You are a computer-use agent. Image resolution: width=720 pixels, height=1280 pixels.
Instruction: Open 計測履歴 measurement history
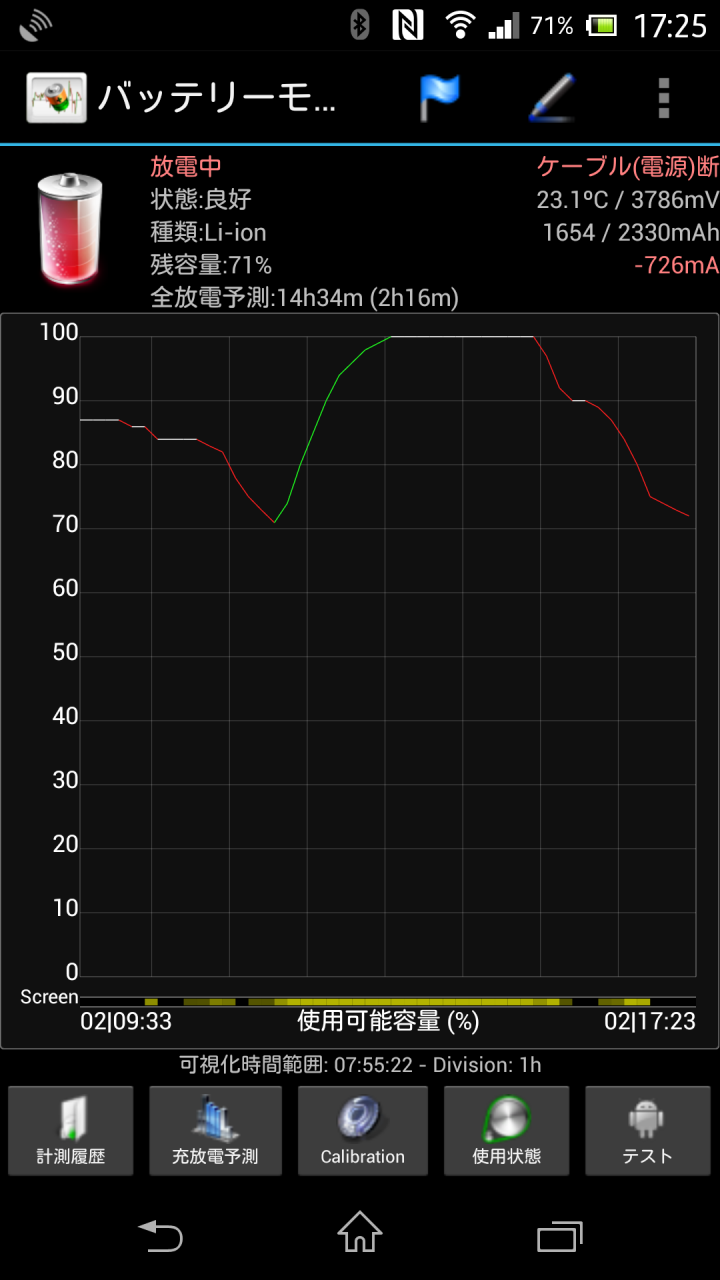pos(71,1130)
